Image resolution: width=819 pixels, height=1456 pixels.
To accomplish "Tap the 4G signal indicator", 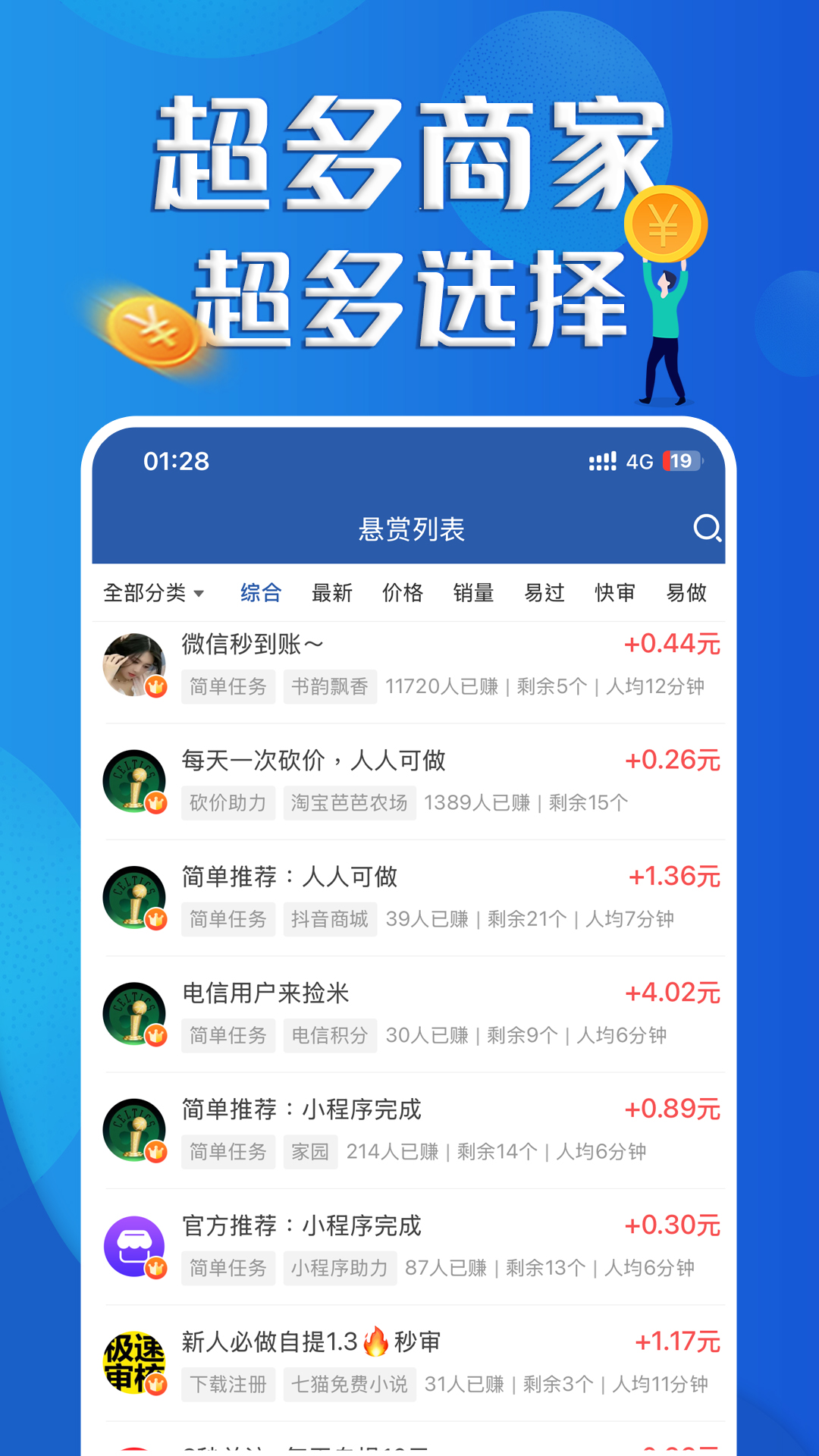I will tap(639, 461).
